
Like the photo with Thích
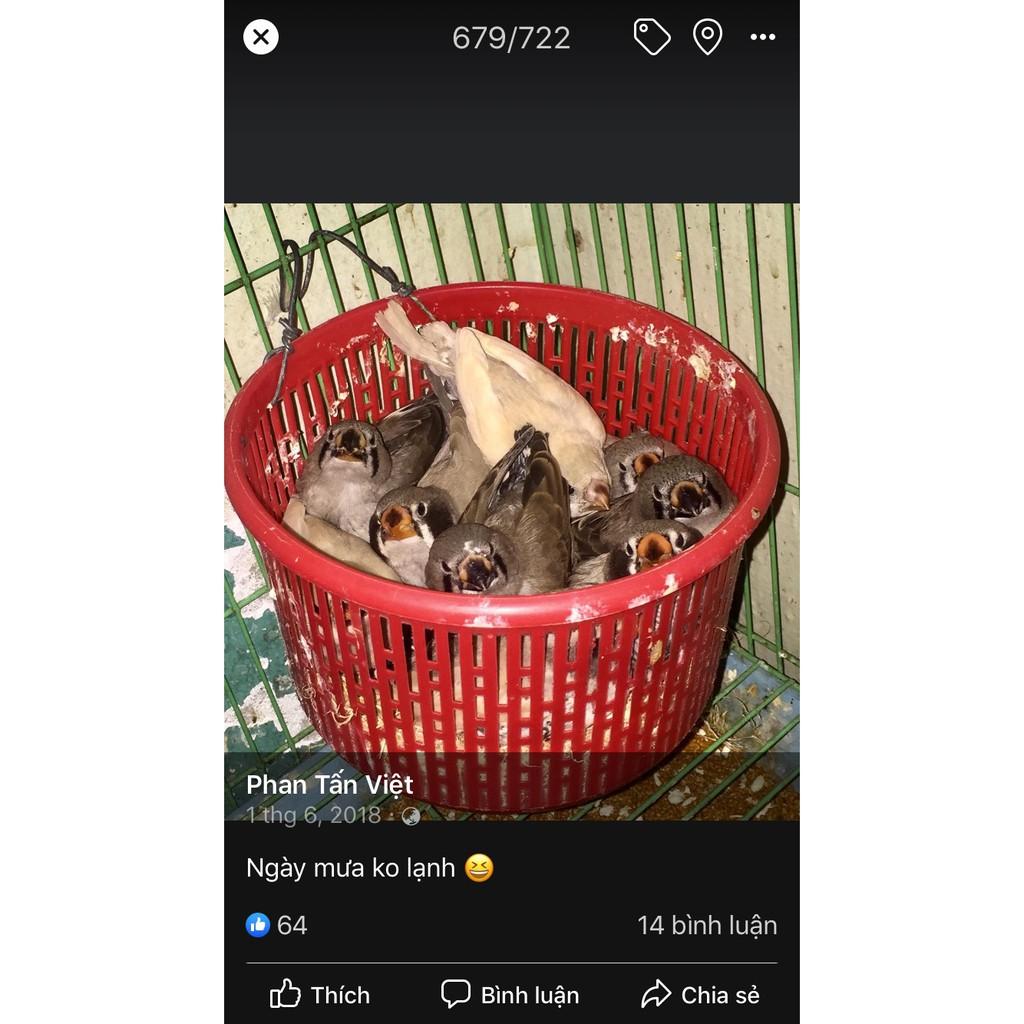320,994
